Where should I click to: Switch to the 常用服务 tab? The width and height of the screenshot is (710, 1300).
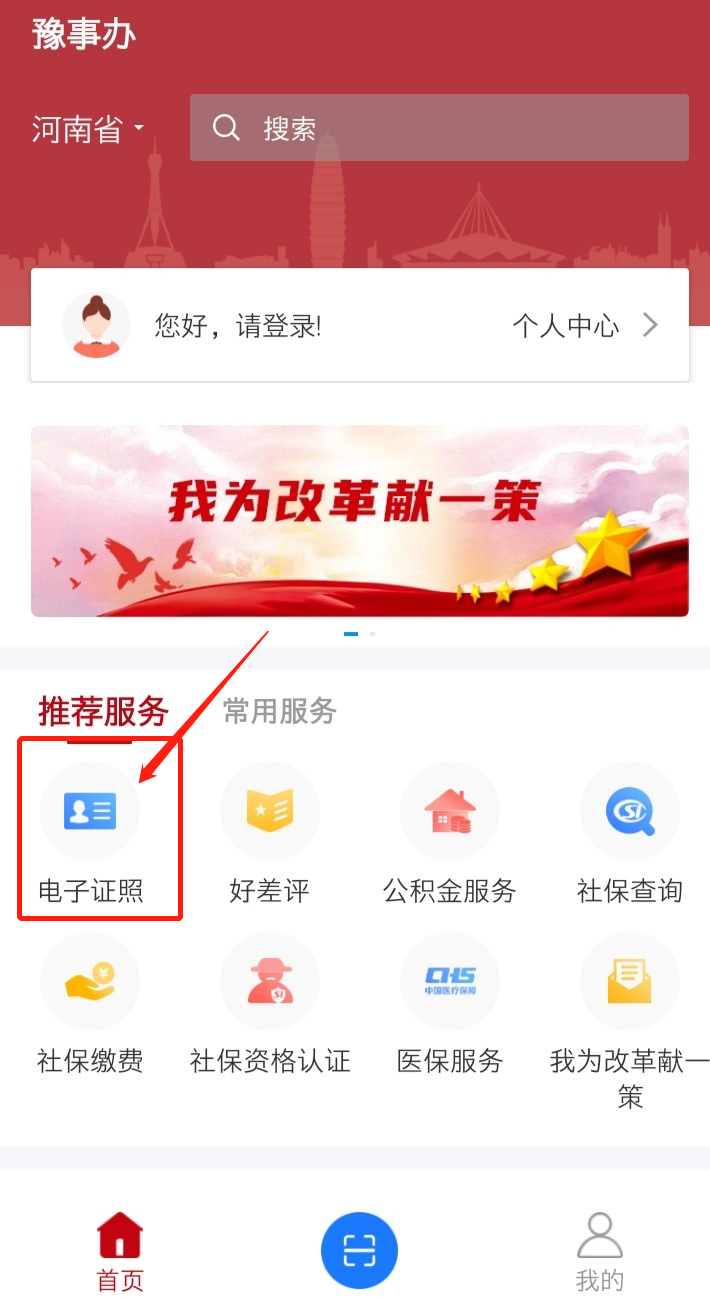(x=279, y=711)
